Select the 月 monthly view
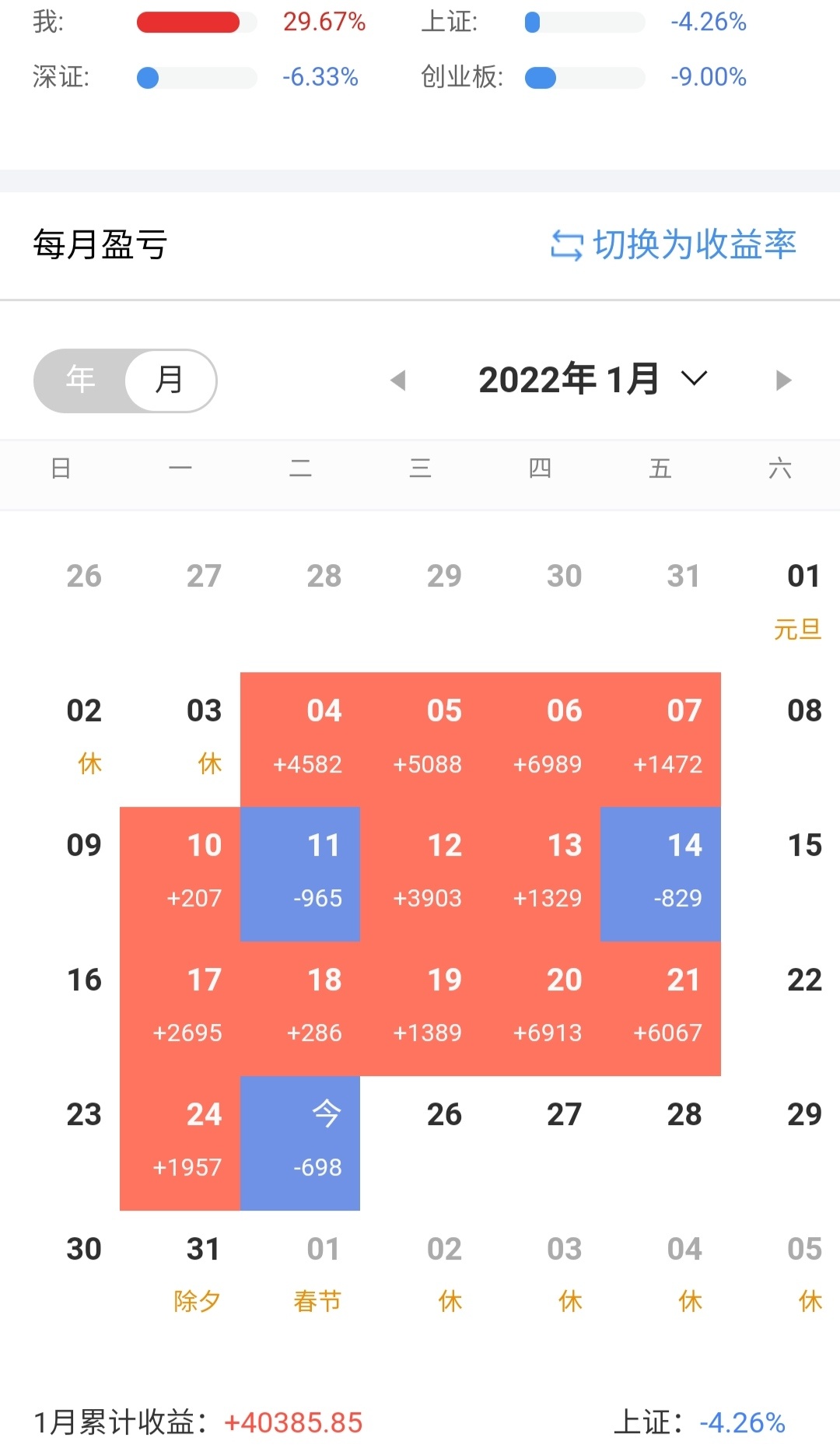 tap(170, 380)
